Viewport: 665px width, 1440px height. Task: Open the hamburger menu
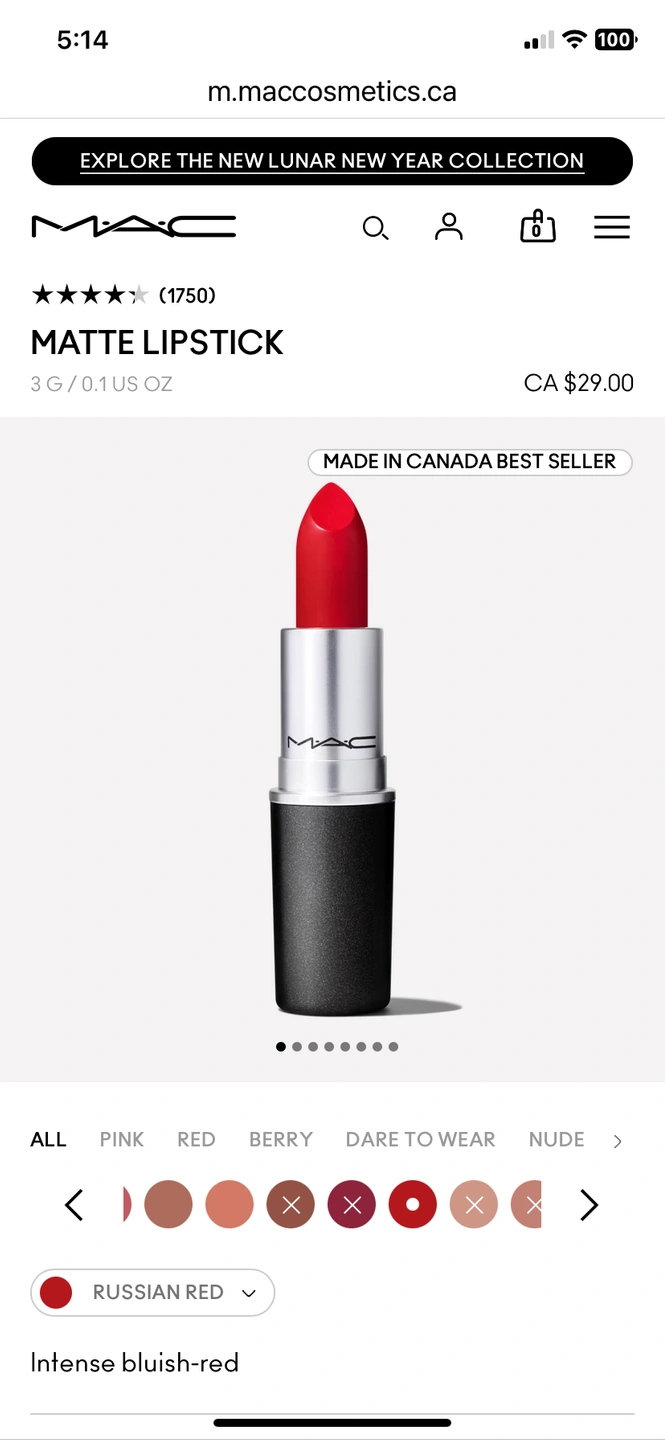pos(612,227)
